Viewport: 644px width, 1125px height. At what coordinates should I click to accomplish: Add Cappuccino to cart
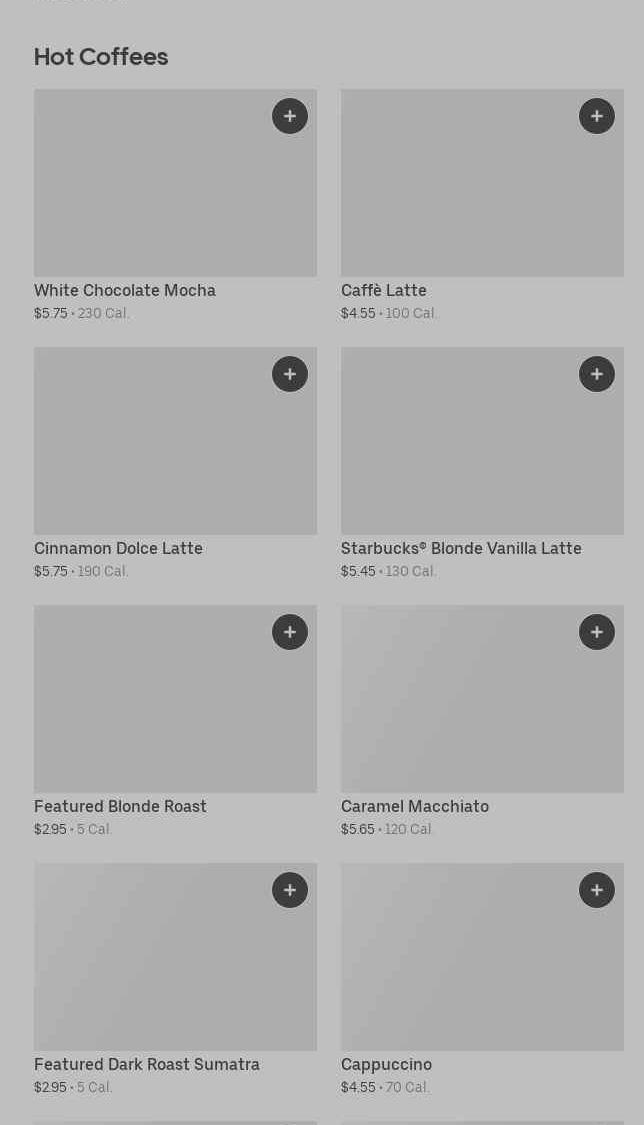click(597, 890)
